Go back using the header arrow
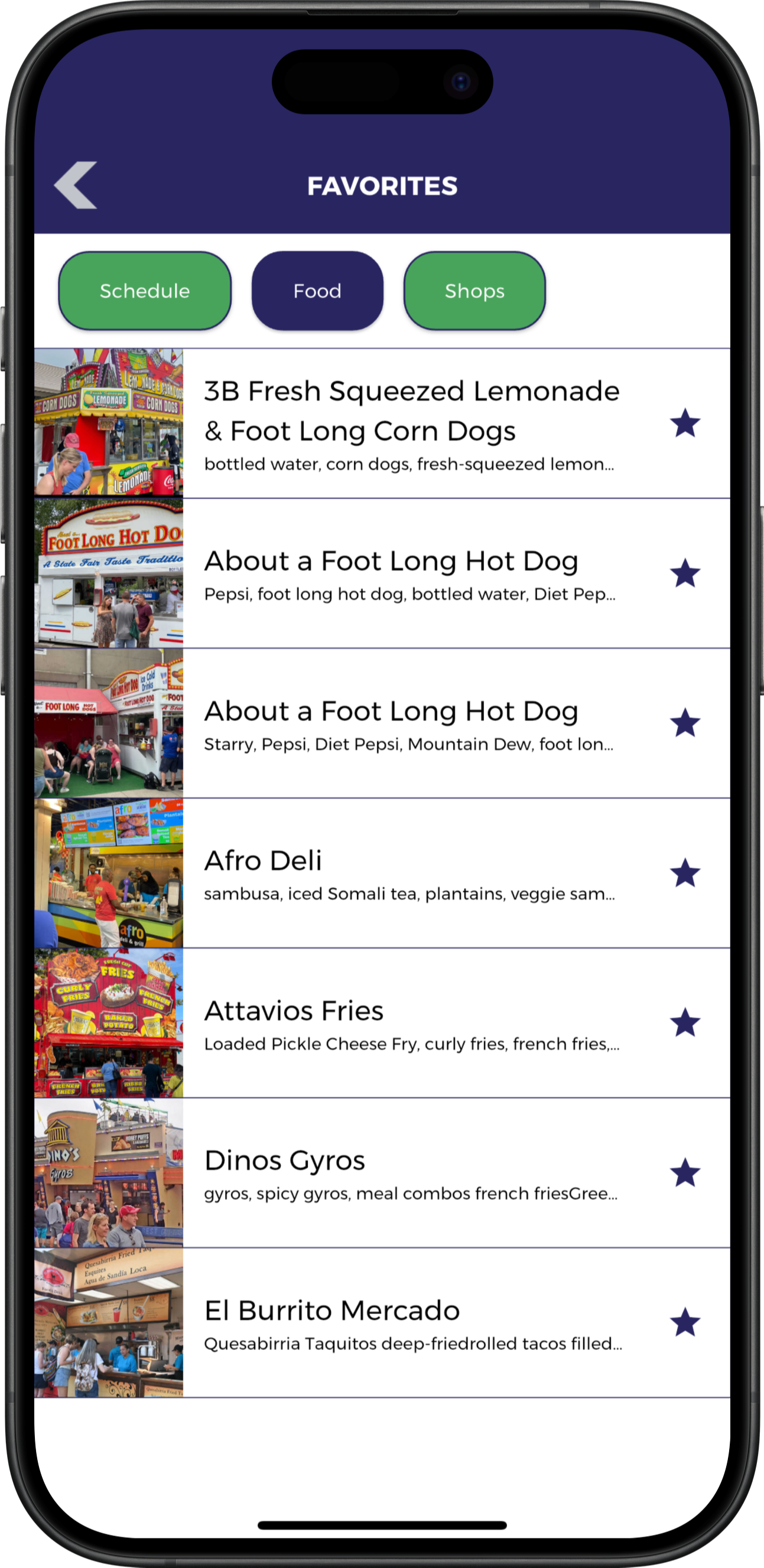The height and width of the screenshot is (1568, 764). pyautogui.click(x=76, y=185)
